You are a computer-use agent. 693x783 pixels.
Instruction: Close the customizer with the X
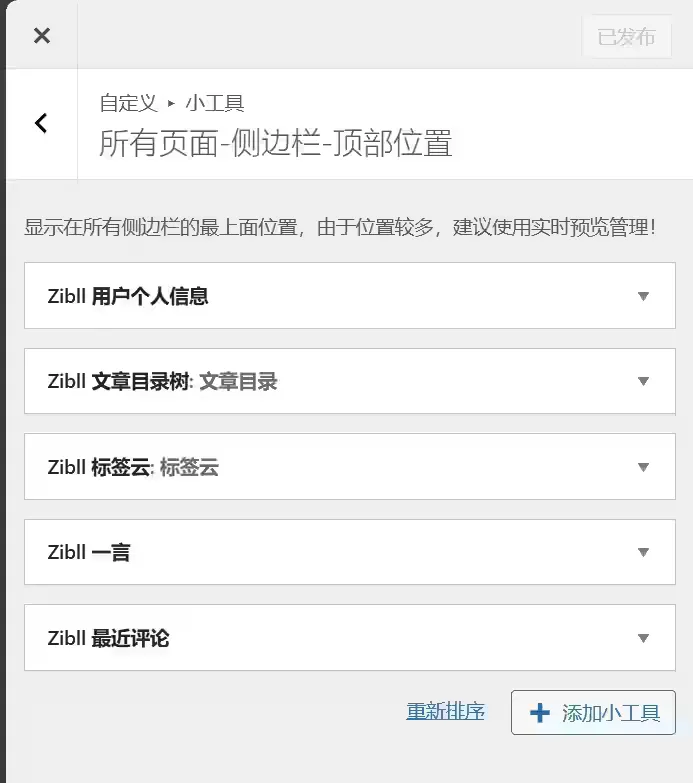[42, 35]
